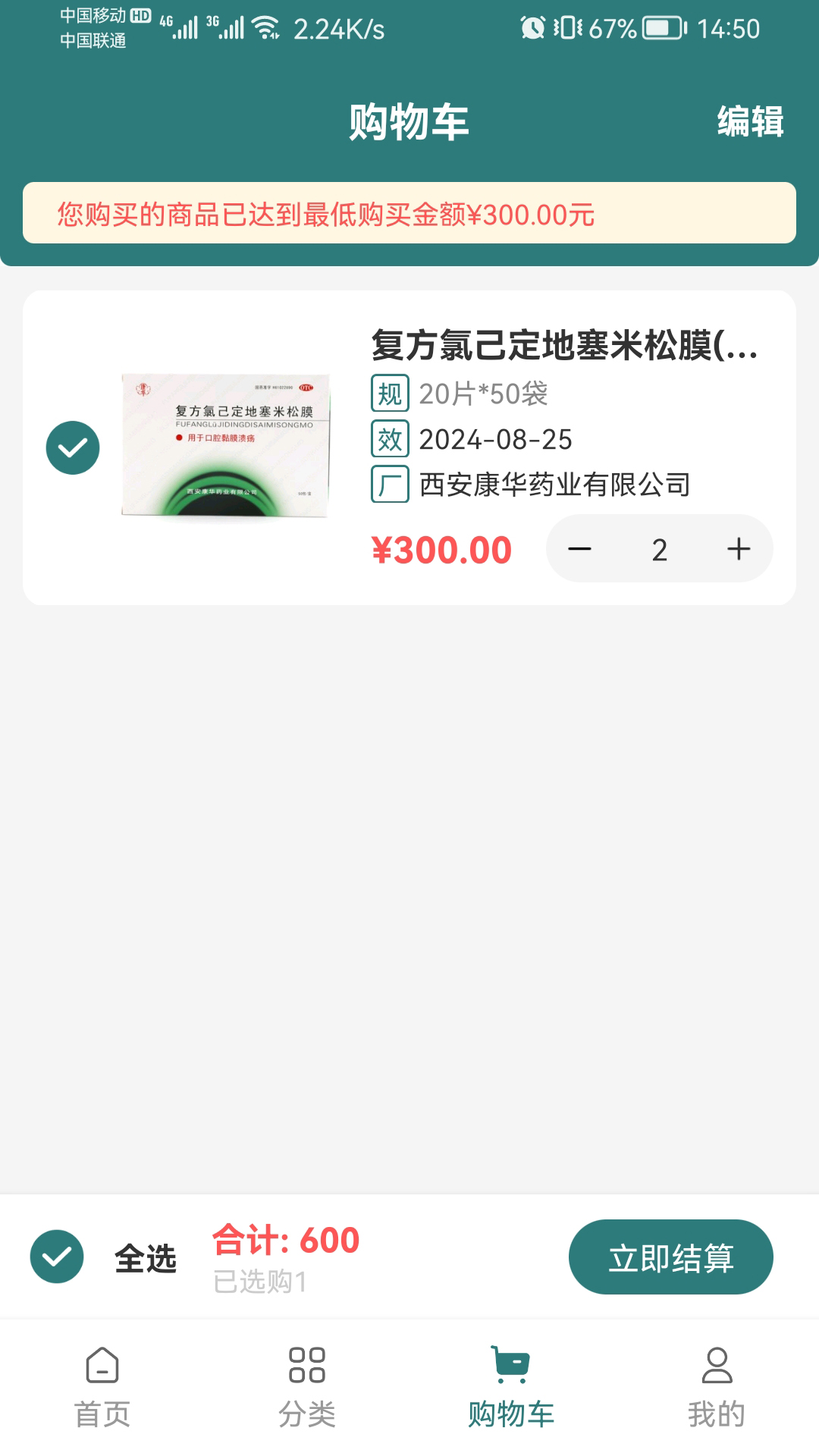Toggle the 全选 select-all checkbox
Image resolution: width=819 pixels, height=1456 pixels.
tap(57, 1257)
